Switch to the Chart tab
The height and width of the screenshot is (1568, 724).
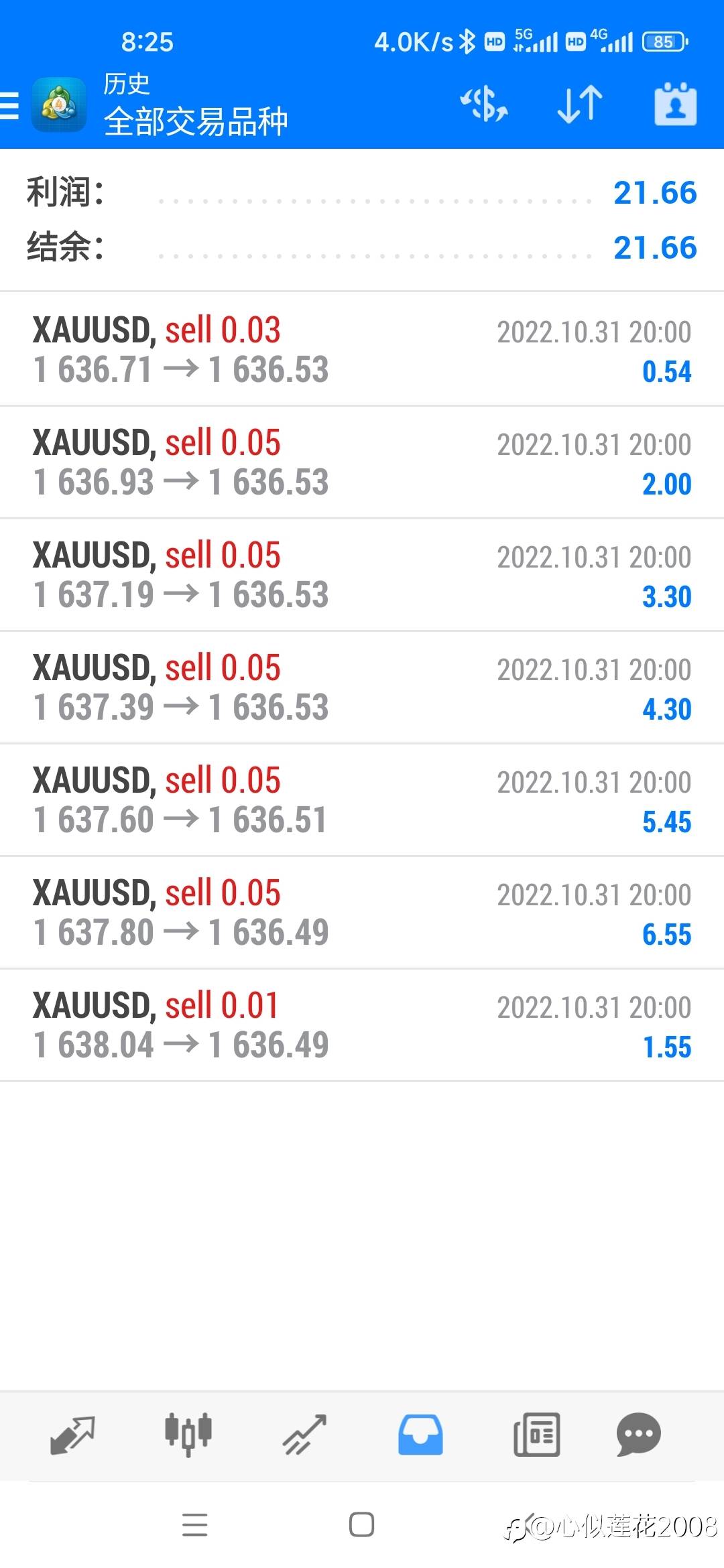pyautogui.click(x=188, y=1434)
